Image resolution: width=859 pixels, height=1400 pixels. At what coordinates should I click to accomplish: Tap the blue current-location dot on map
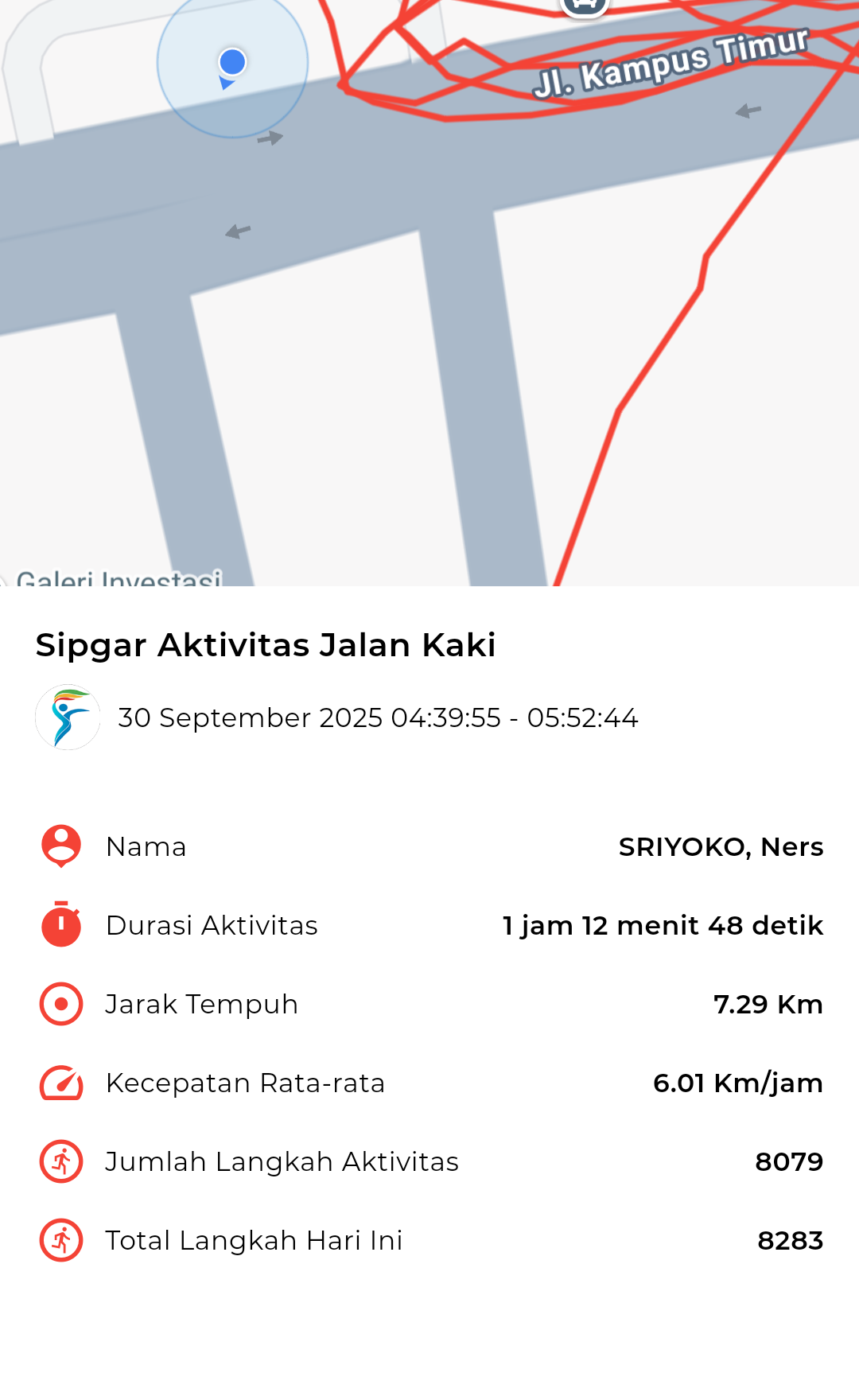[231, 62]
